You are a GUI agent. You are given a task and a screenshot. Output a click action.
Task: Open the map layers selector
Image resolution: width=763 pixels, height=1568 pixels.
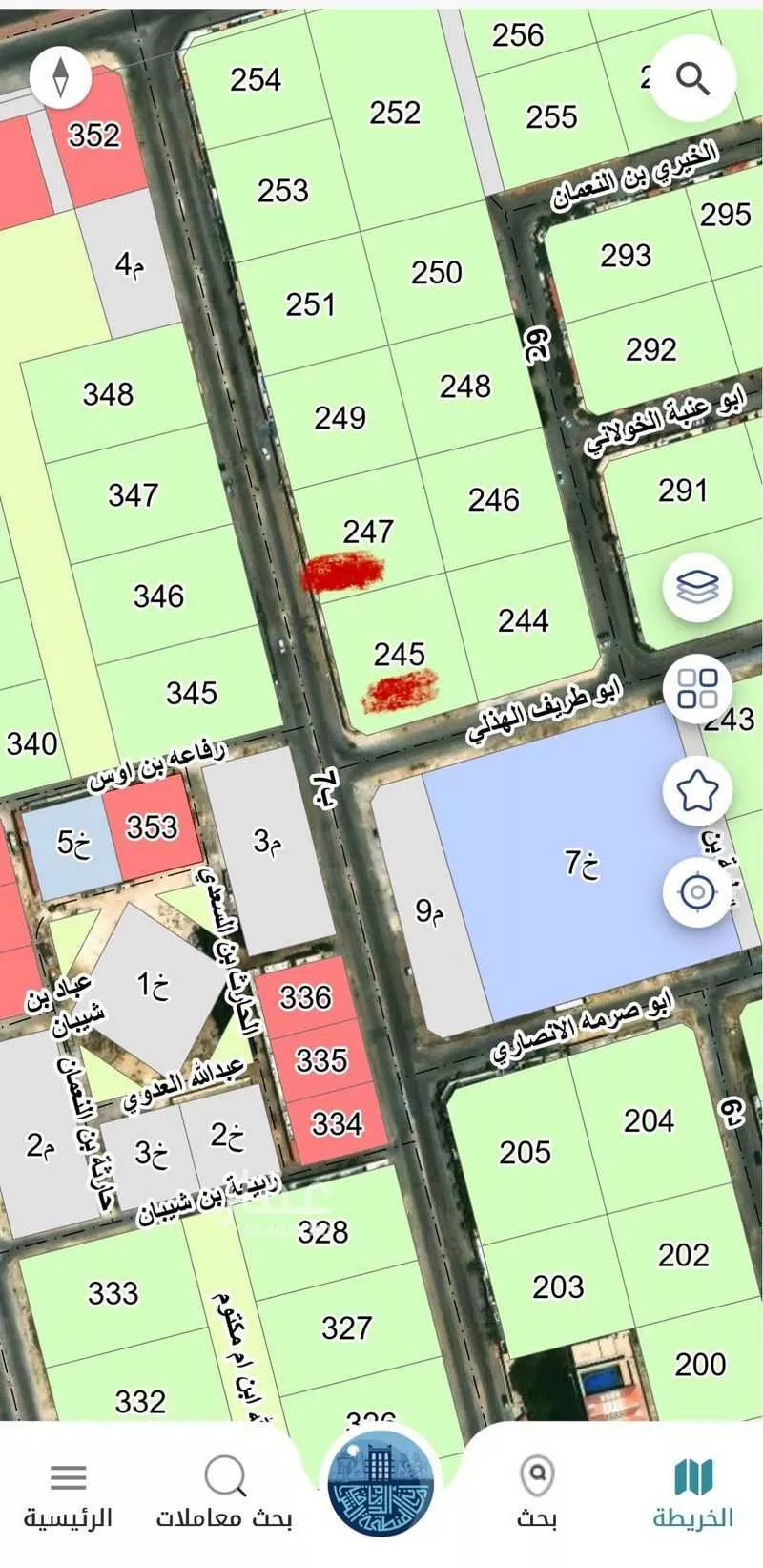click(x=697, y=587)
